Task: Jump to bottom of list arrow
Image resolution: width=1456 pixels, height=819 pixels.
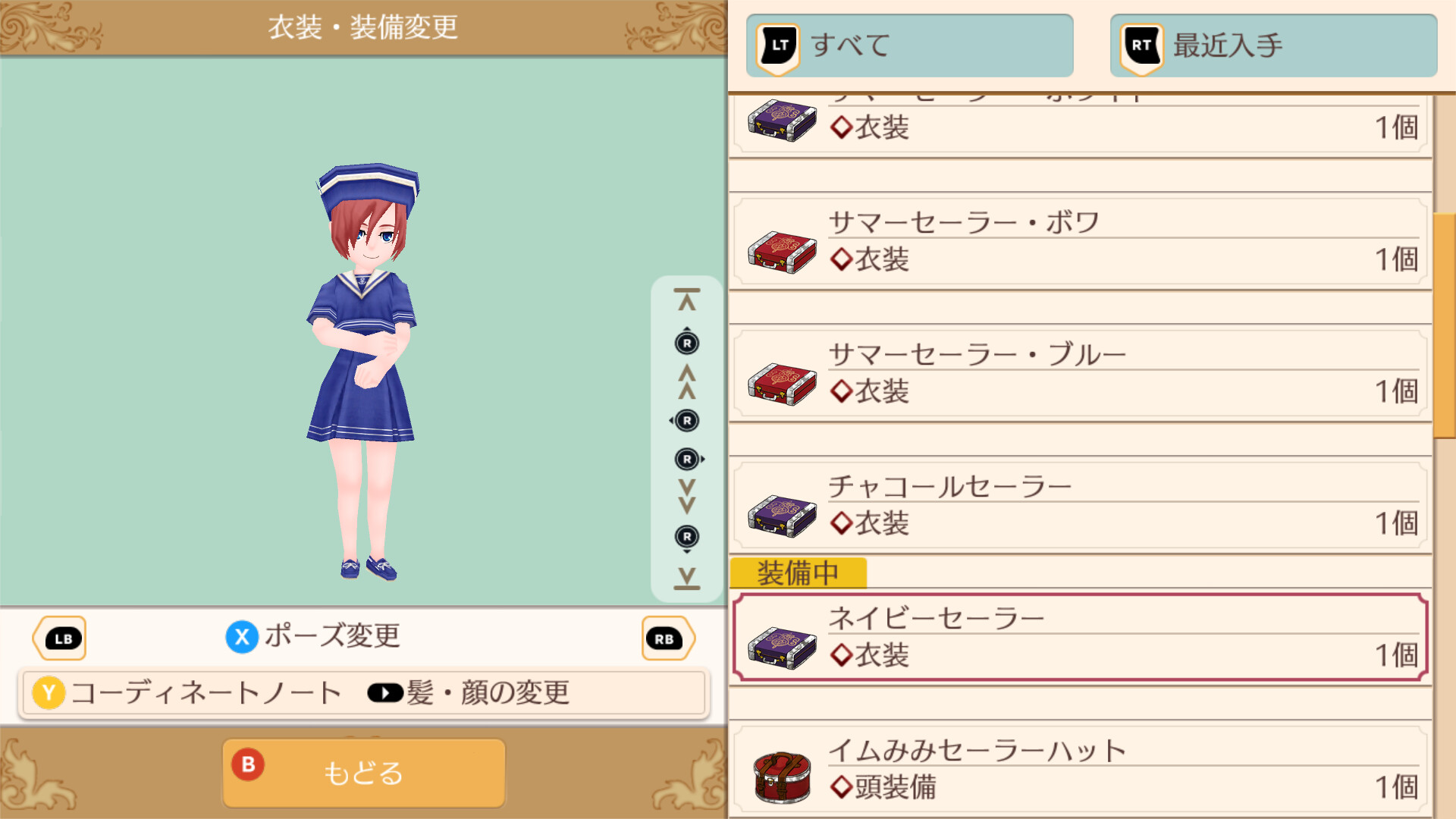Action: point(687,578)
